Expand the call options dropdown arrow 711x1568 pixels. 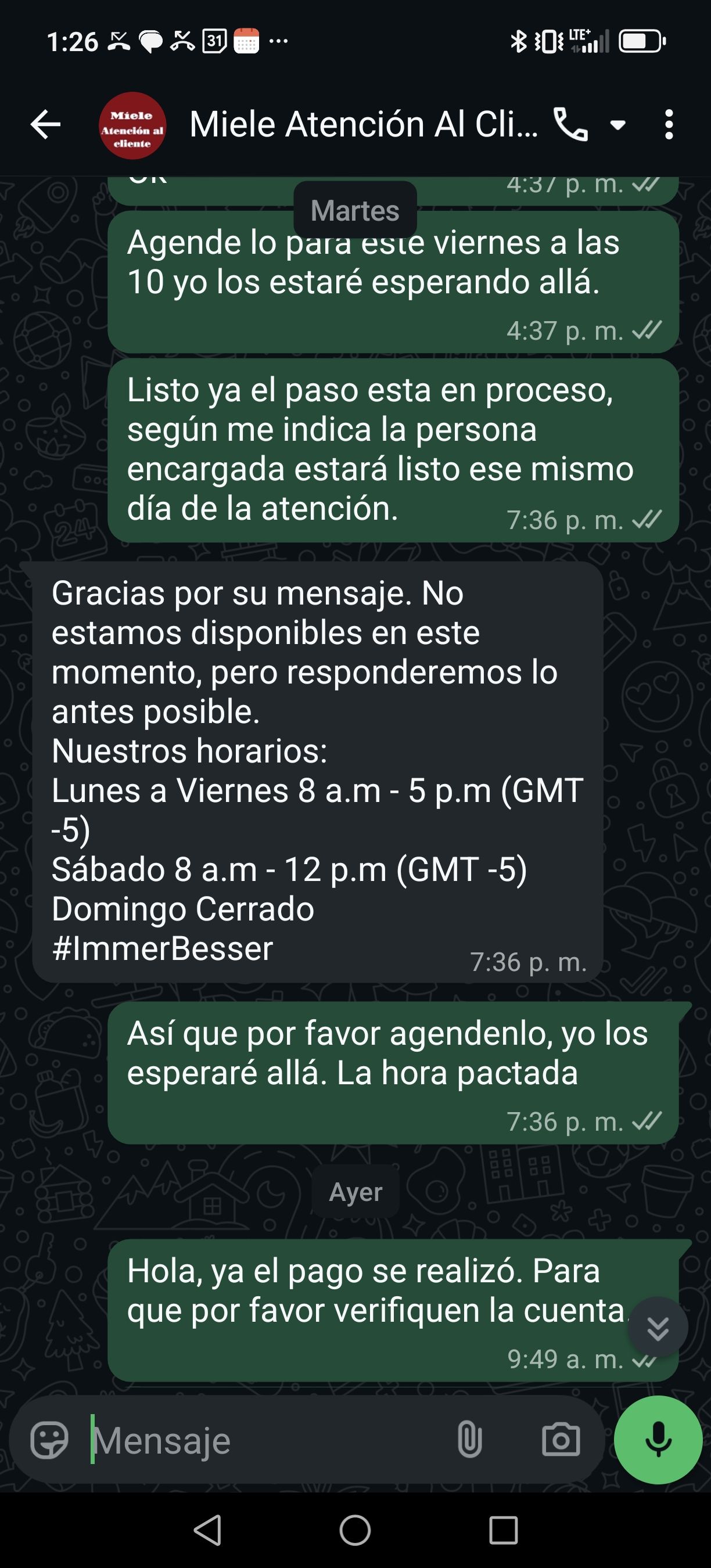tap(618, 125)
